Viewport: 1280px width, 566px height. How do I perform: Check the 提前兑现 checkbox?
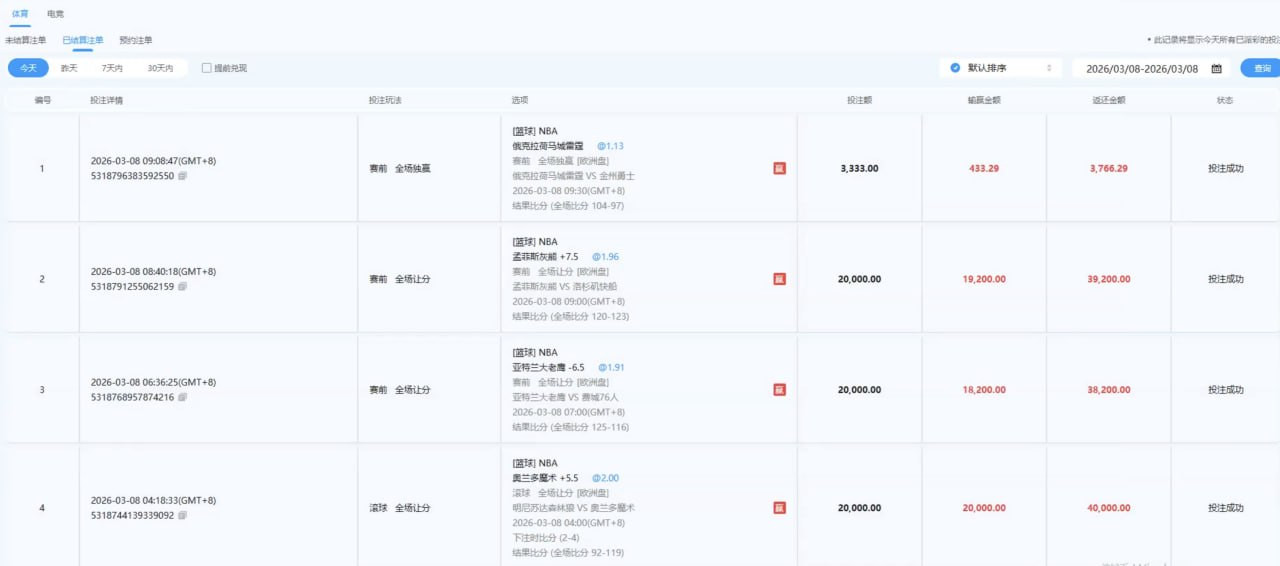click(207, 68)
